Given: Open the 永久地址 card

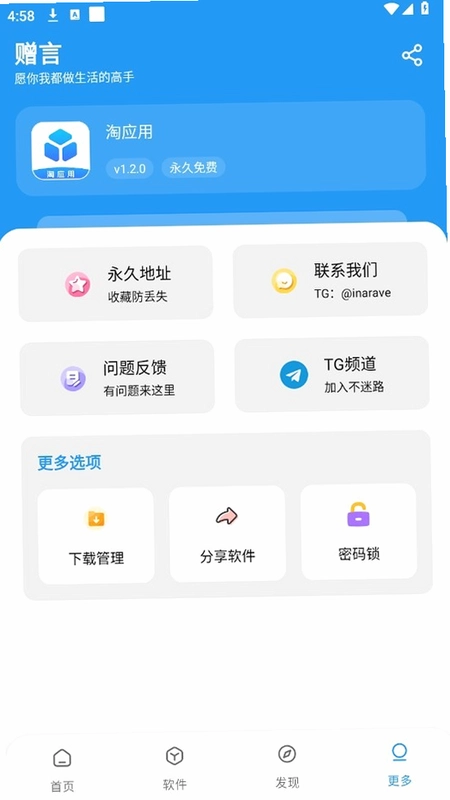Looking at the screenshot, I should (116, 284).
